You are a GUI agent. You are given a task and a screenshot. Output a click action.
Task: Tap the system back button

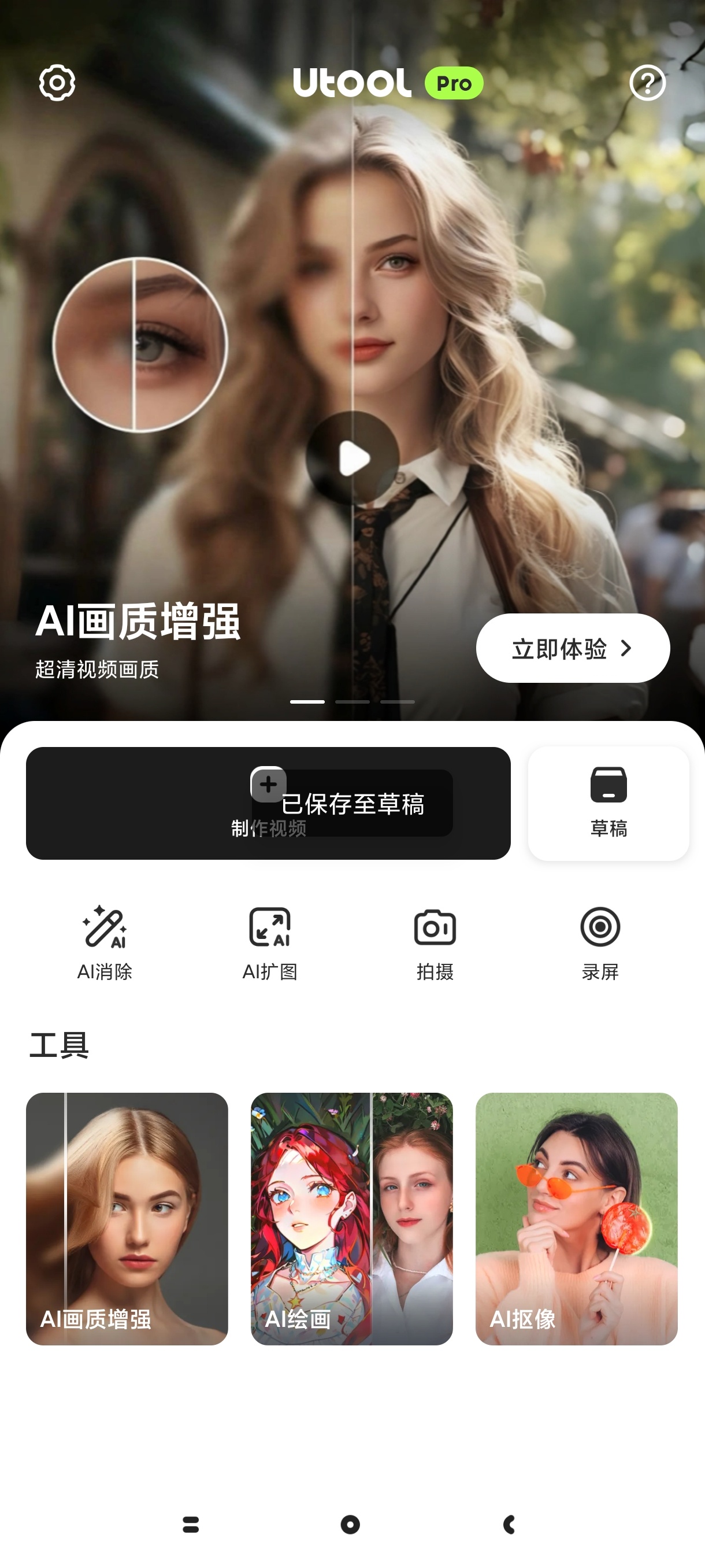point(510,1524)
